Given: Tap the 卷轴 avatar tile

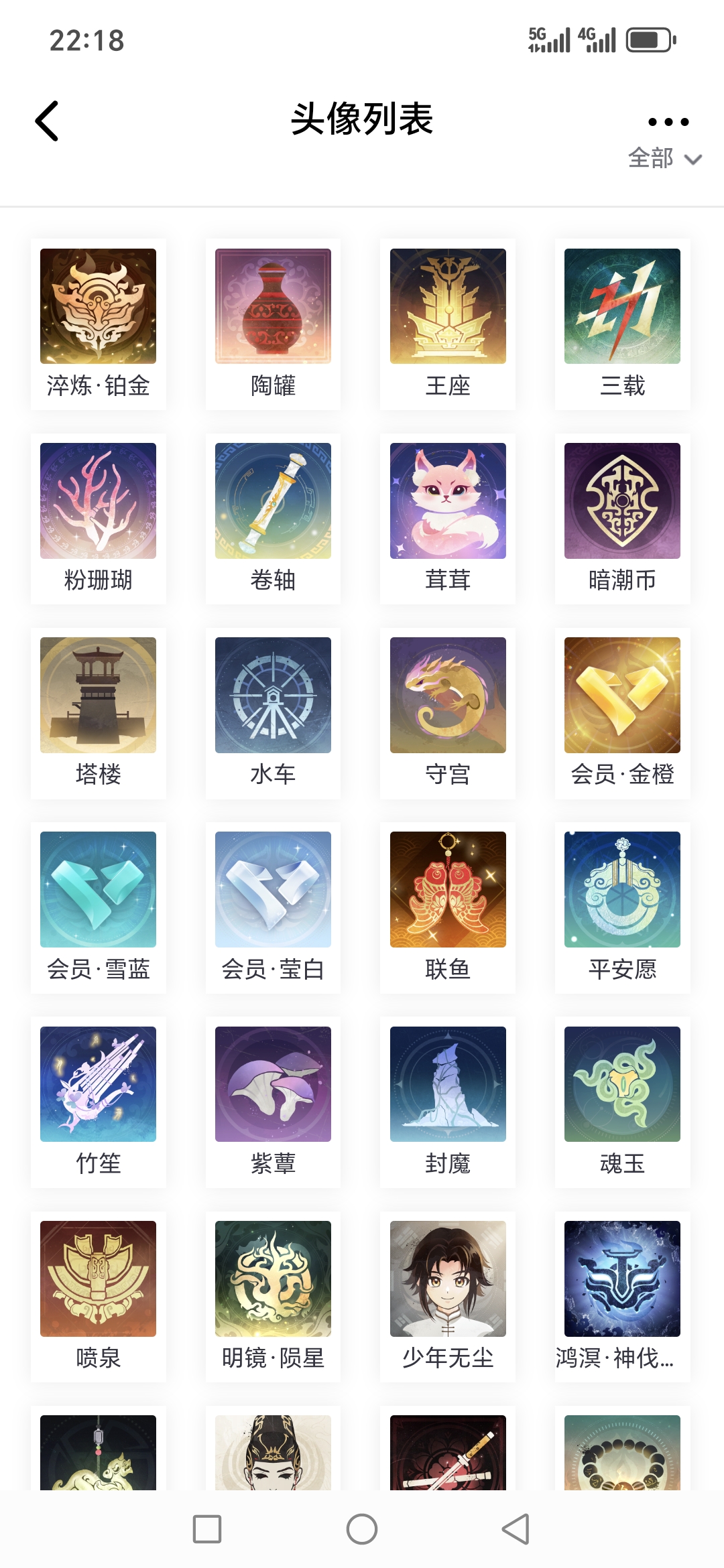Looking at the screenshot, I should pos(273,501).
